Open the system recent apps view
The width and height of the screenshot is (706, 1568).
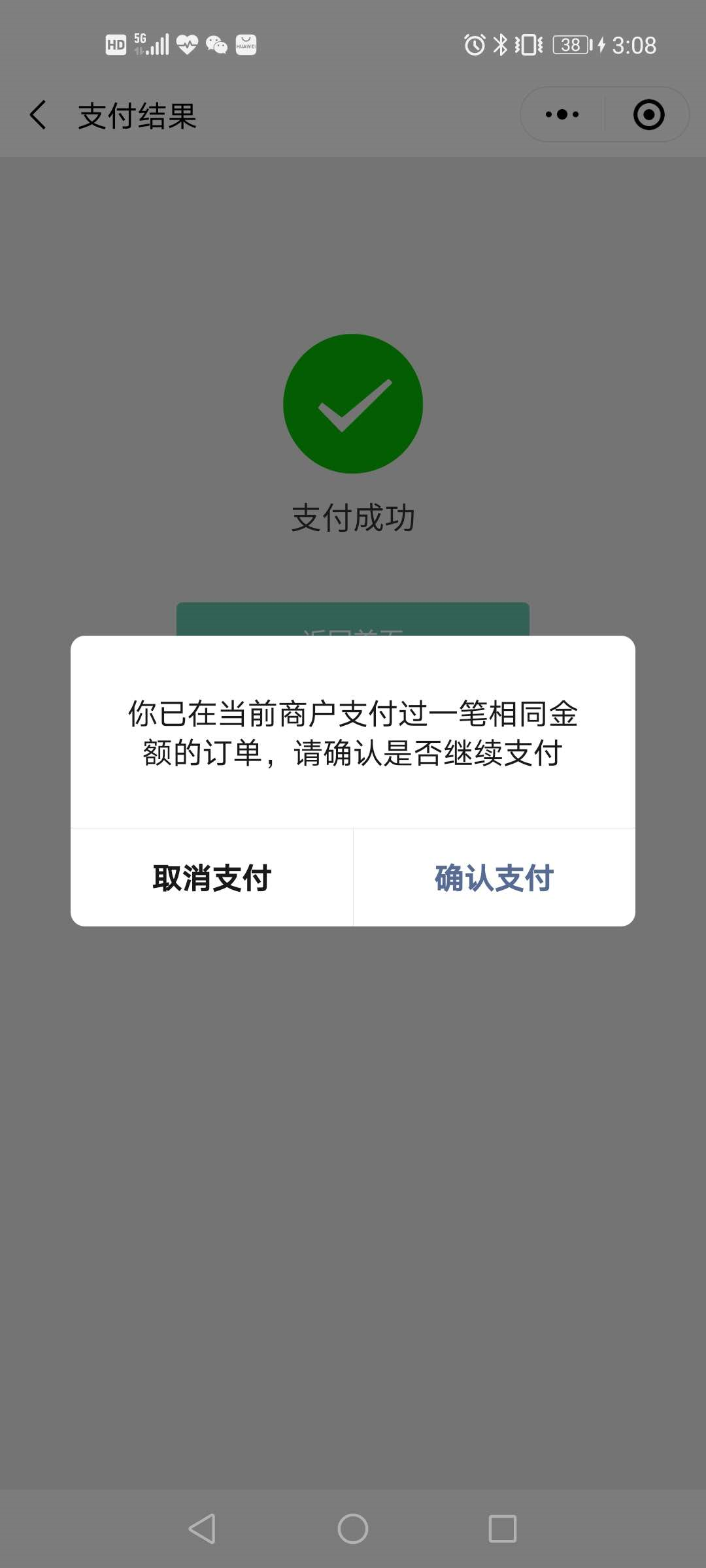(502, 1529)
